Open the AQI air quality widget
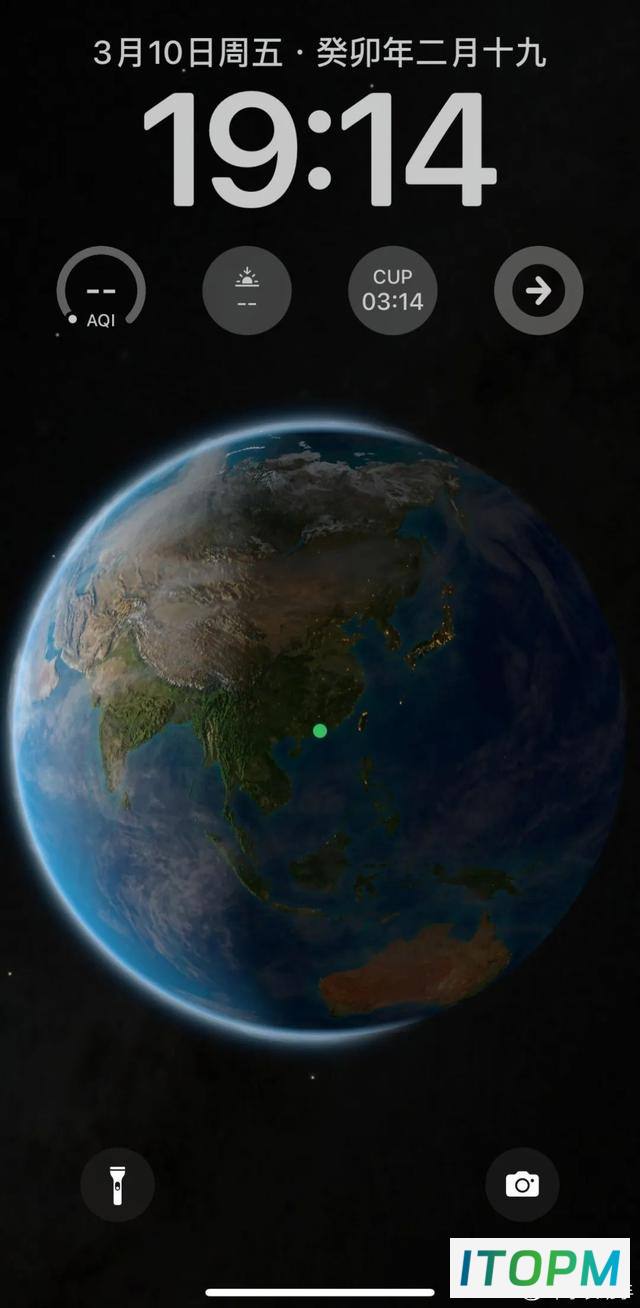Viewport: 640px width, 1308px height. point(101,291)
